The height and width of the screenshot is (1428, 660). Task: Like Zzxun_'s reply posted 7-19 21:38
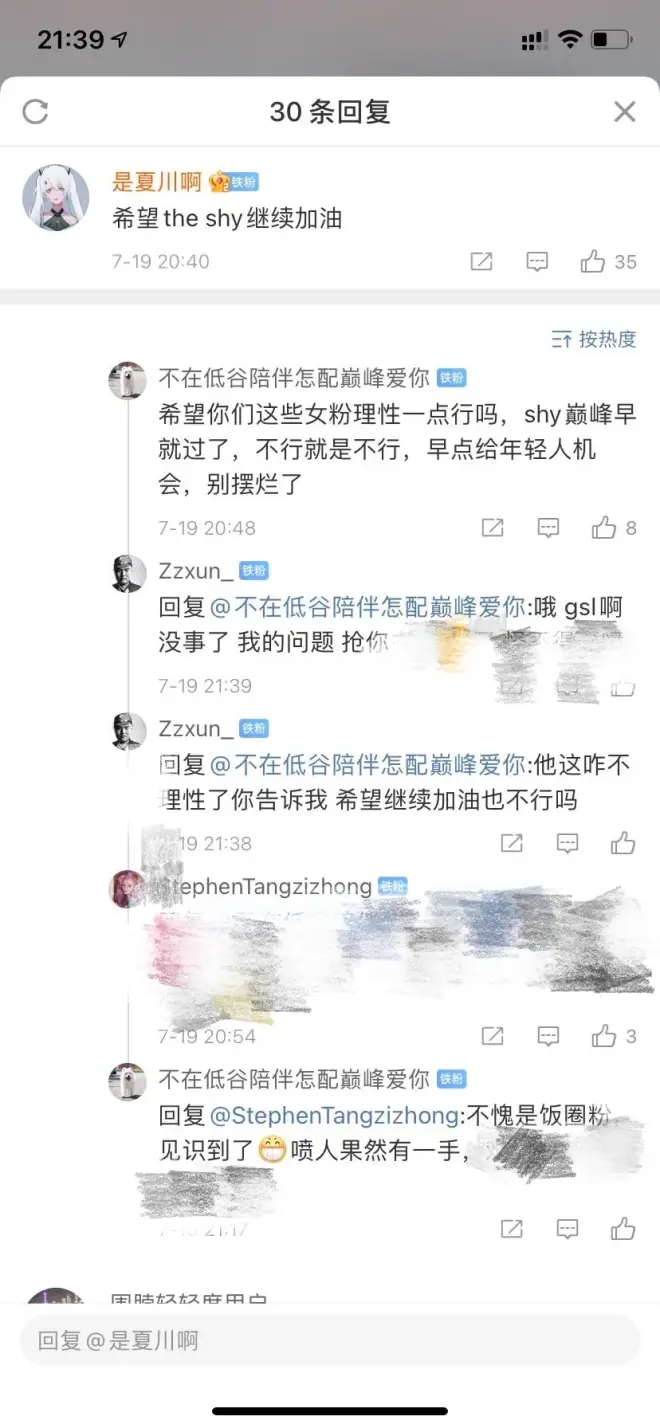pos(623,844)
